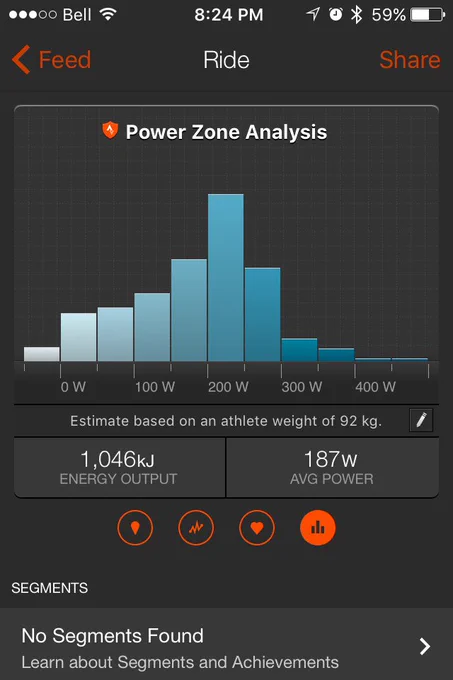
Task: Switch to the map pin view
Action: pos(135,527)
